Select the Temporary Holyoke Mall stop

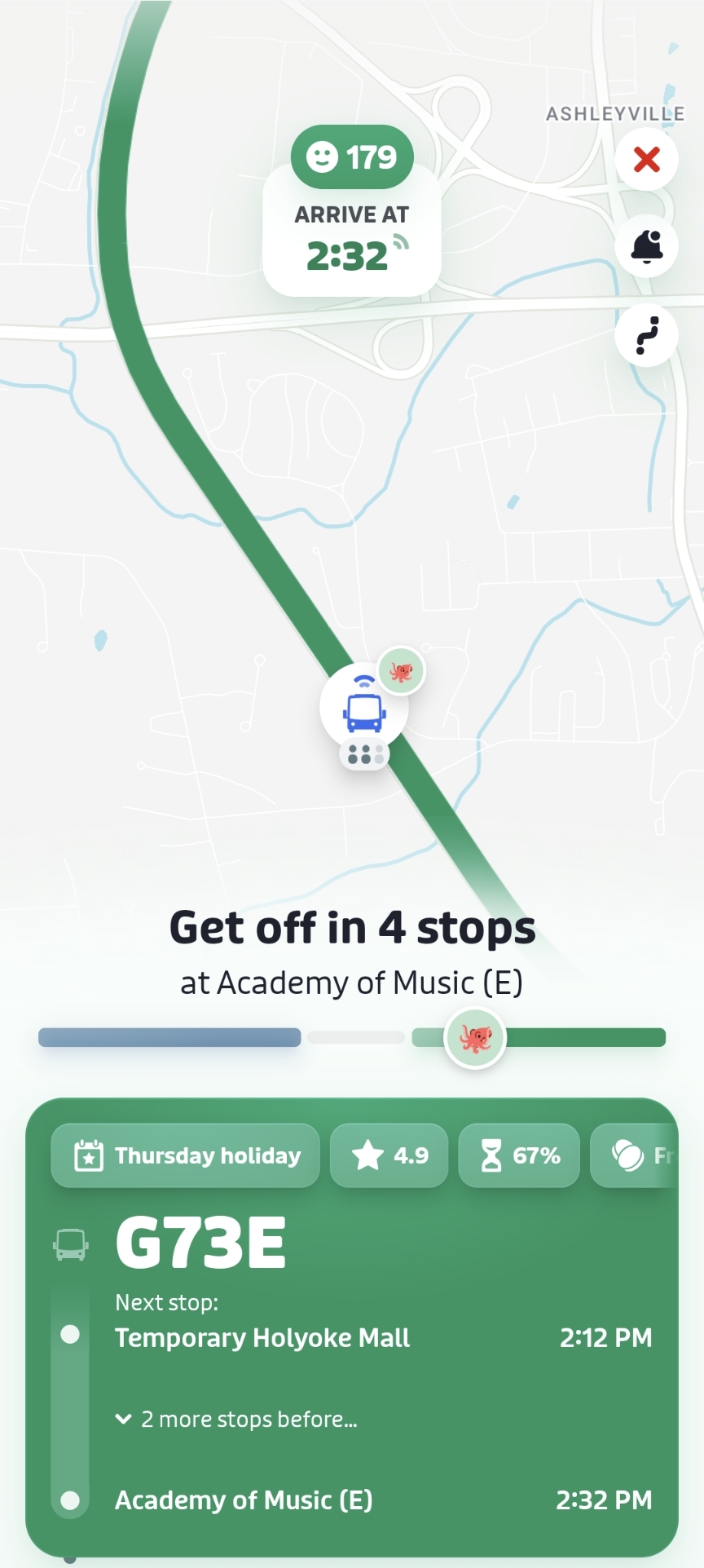tap(262, 1338)
